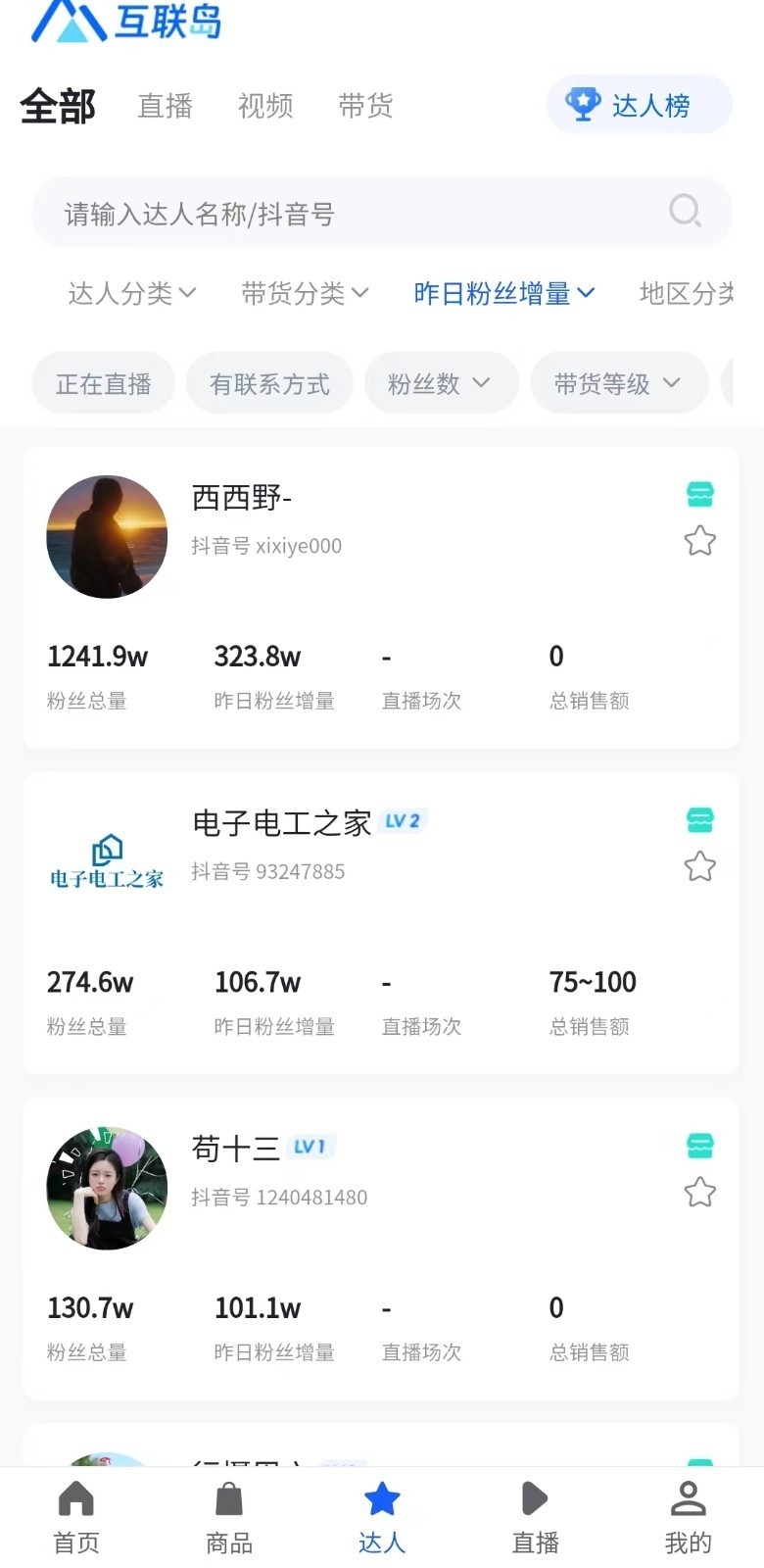Go to the 首页 bottom tab
764x1568 pixels.
pyautogui.click(x=76, y=1517)
